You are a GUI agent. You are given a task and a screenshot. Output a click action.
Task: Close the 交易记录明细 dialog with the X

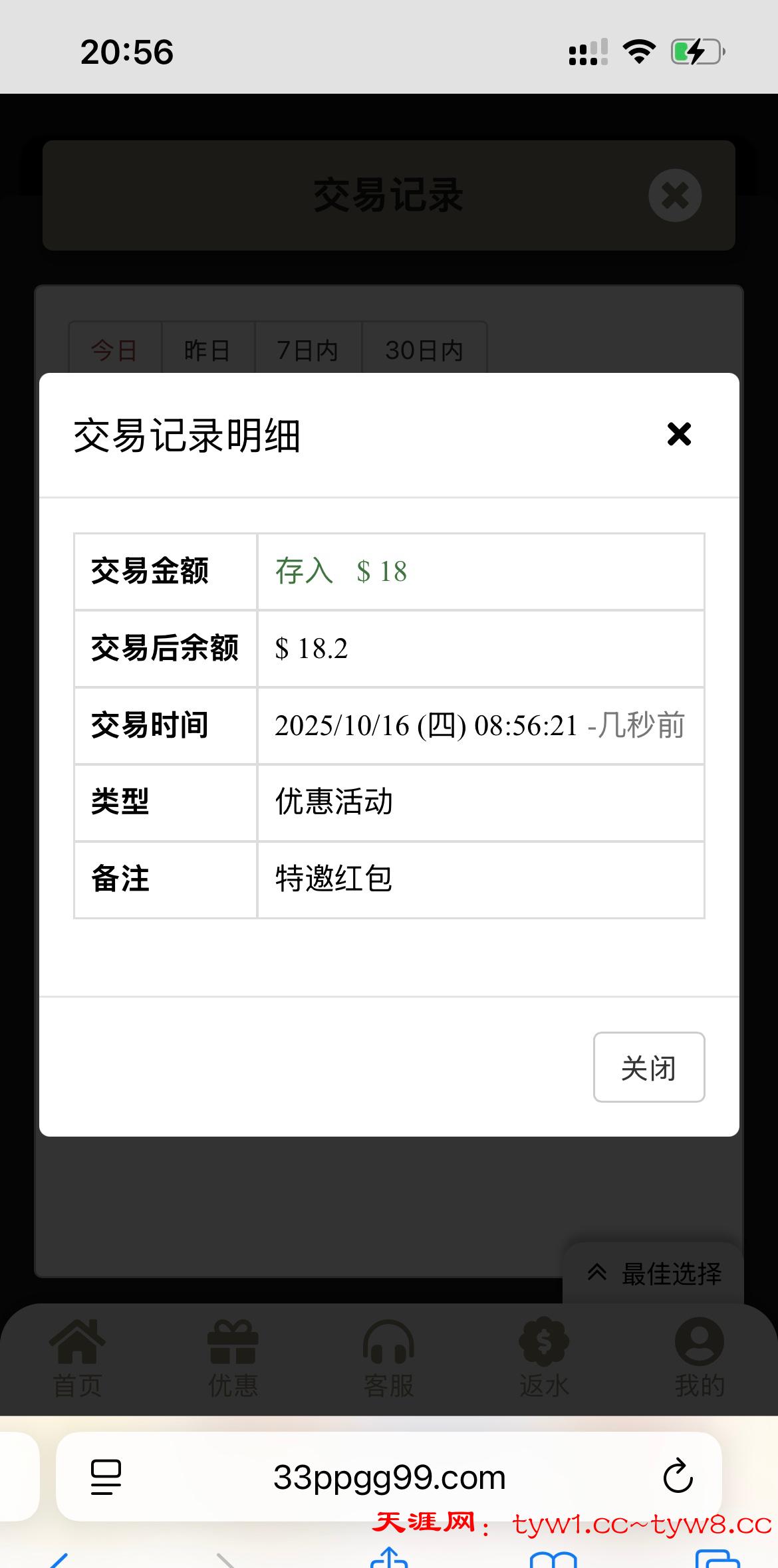(679, 434)
